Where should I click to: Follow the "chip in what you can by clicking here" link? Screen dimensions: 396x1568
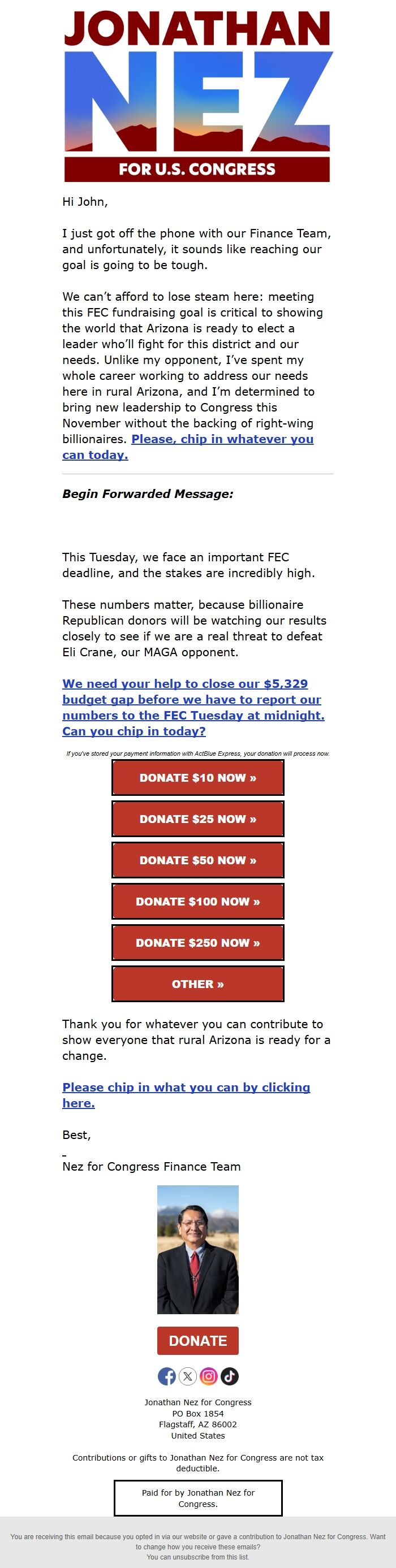pos(186,1087)
